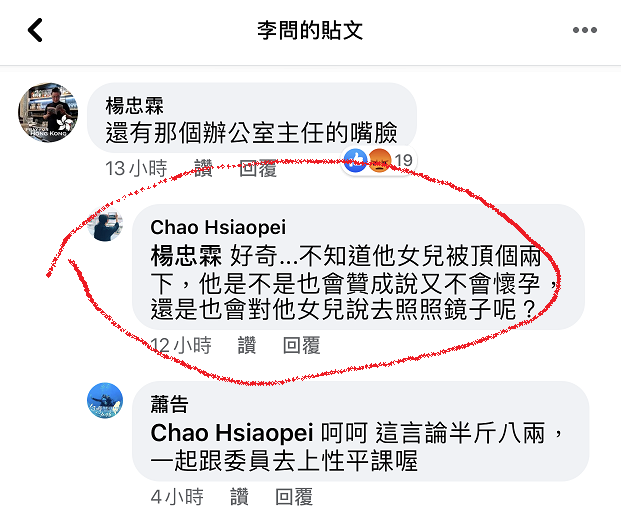Go back from 李問的貼文
Screen dimensions: 621x520
pos(36,30)
